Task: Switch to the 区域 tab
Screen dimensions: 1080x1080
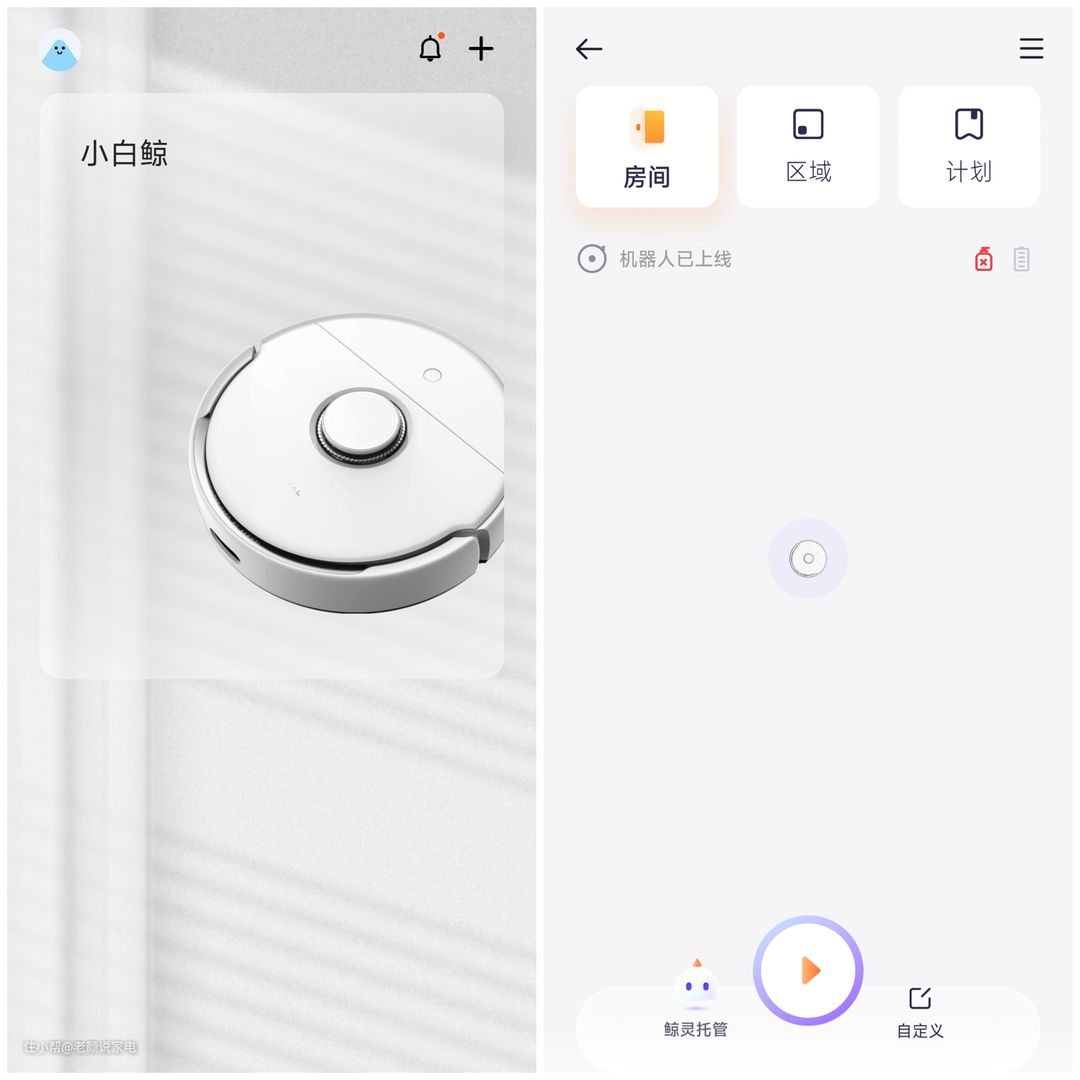Action: [808, 147]
